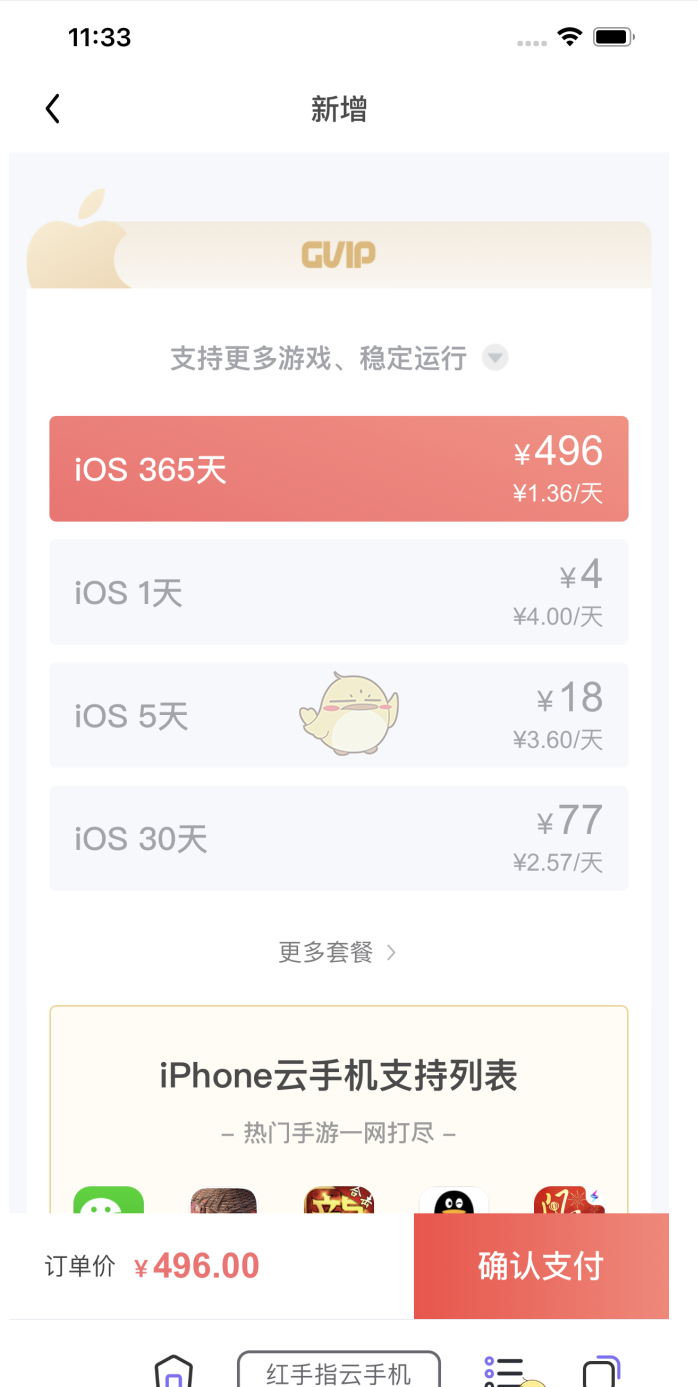Choose the iOS 1天 package
The width and height of the screenshot is (698, 1387).
pos(339,592)
